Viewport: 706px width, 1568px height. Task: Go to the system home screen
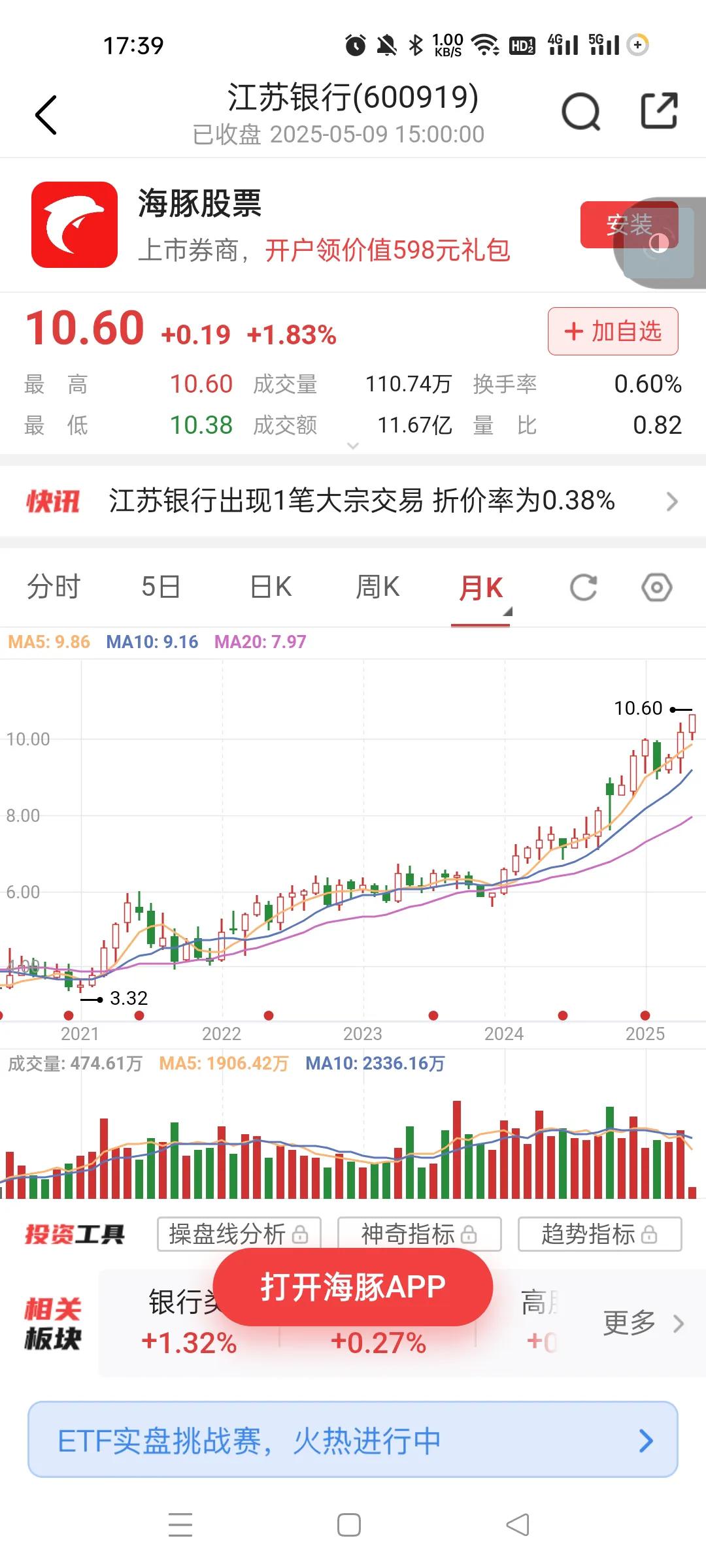click(349, 1526)
